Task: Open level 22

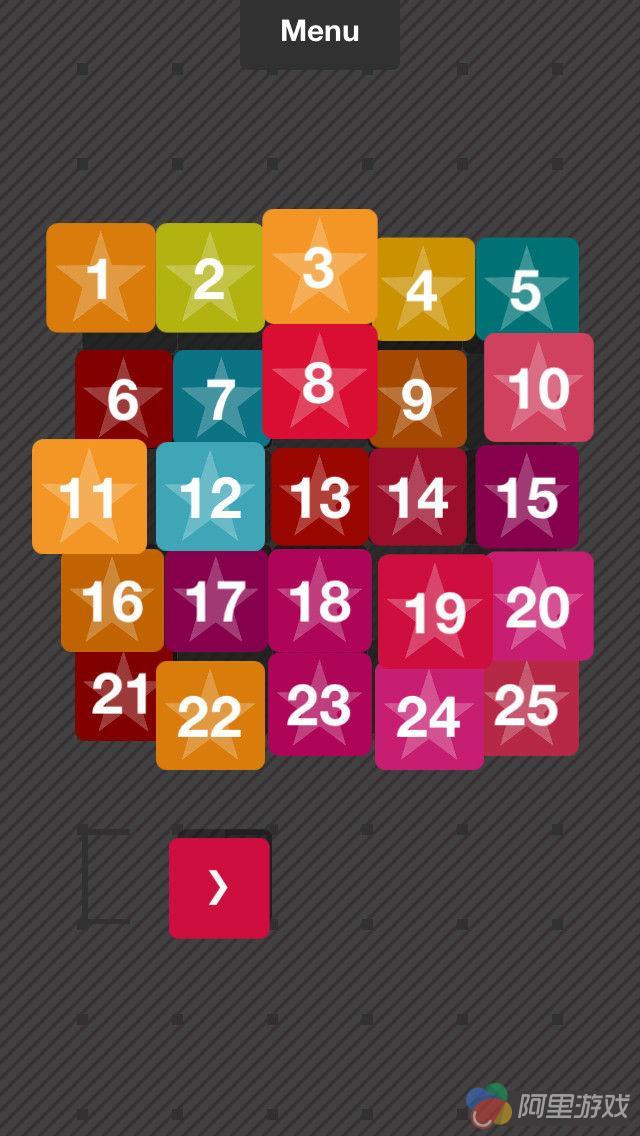Action: point(210,716)
